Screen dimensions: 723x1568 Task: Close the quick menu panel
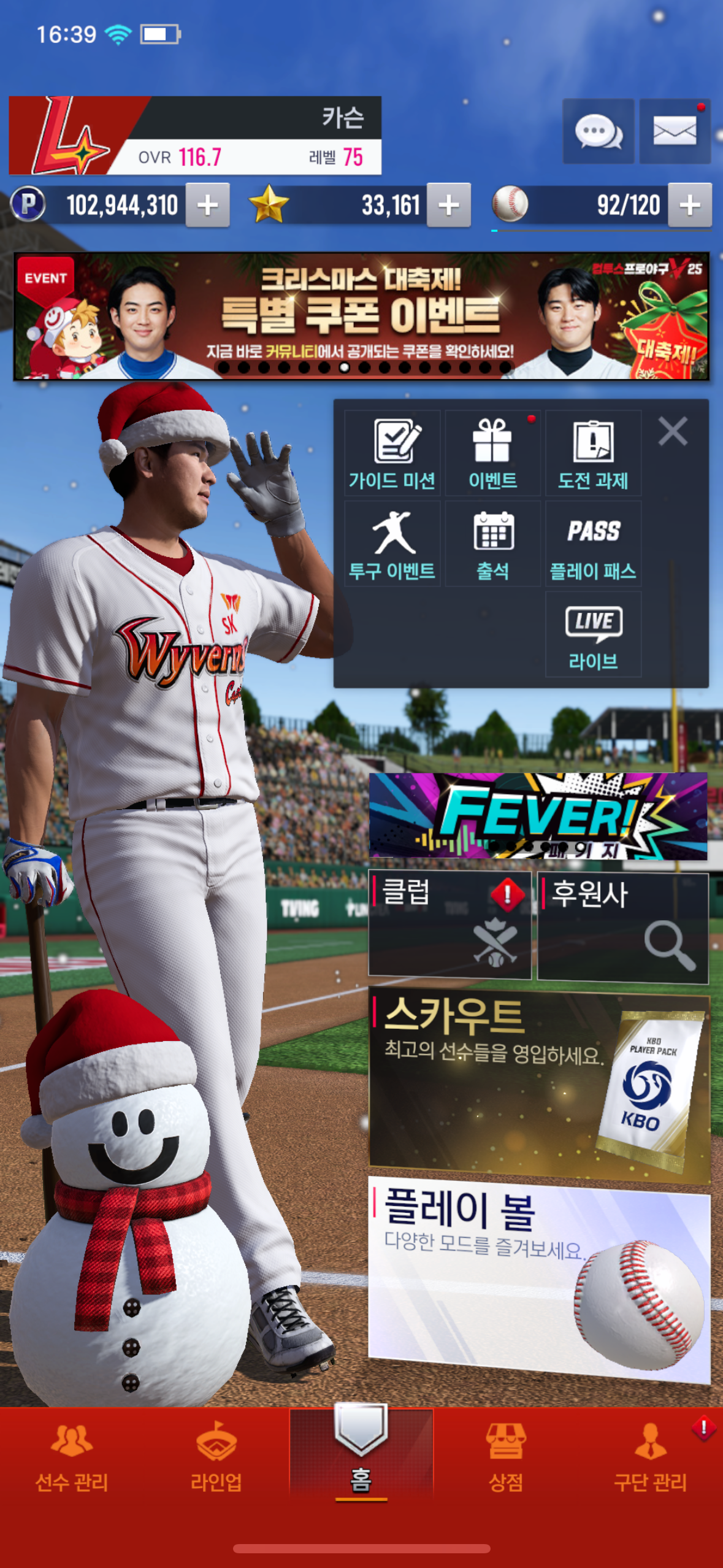point(673,431)
